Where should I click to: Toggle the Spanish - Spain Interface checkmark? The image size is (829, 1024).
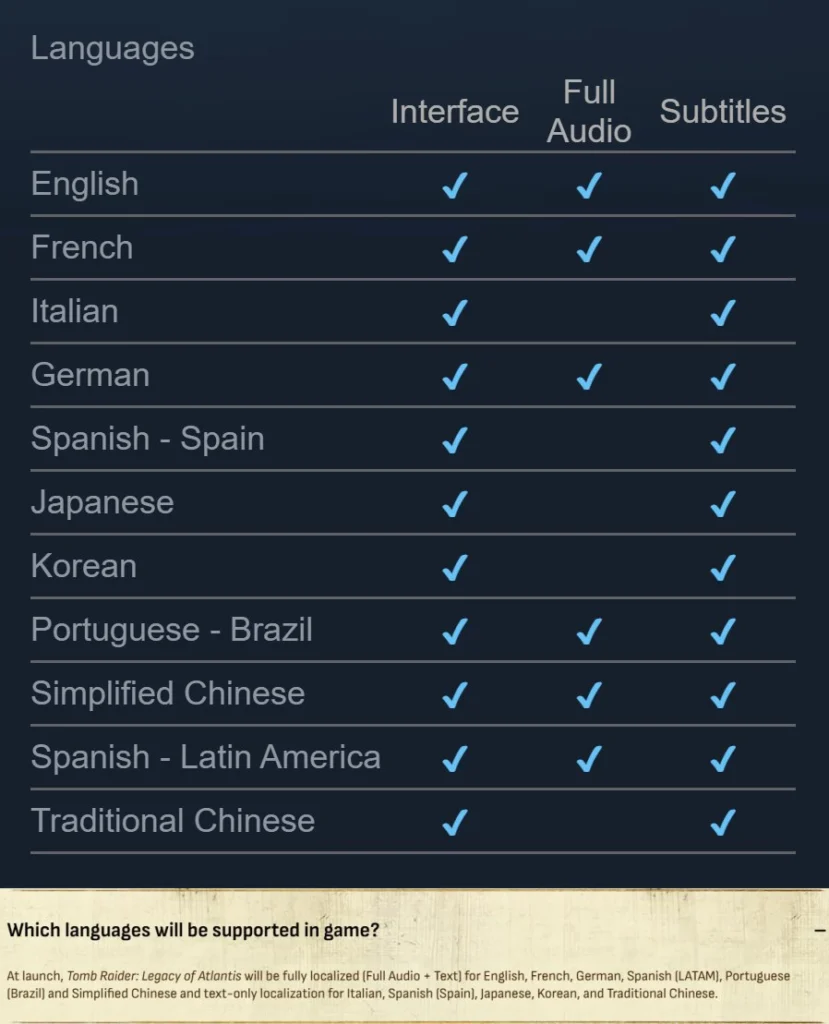[454, 440]
